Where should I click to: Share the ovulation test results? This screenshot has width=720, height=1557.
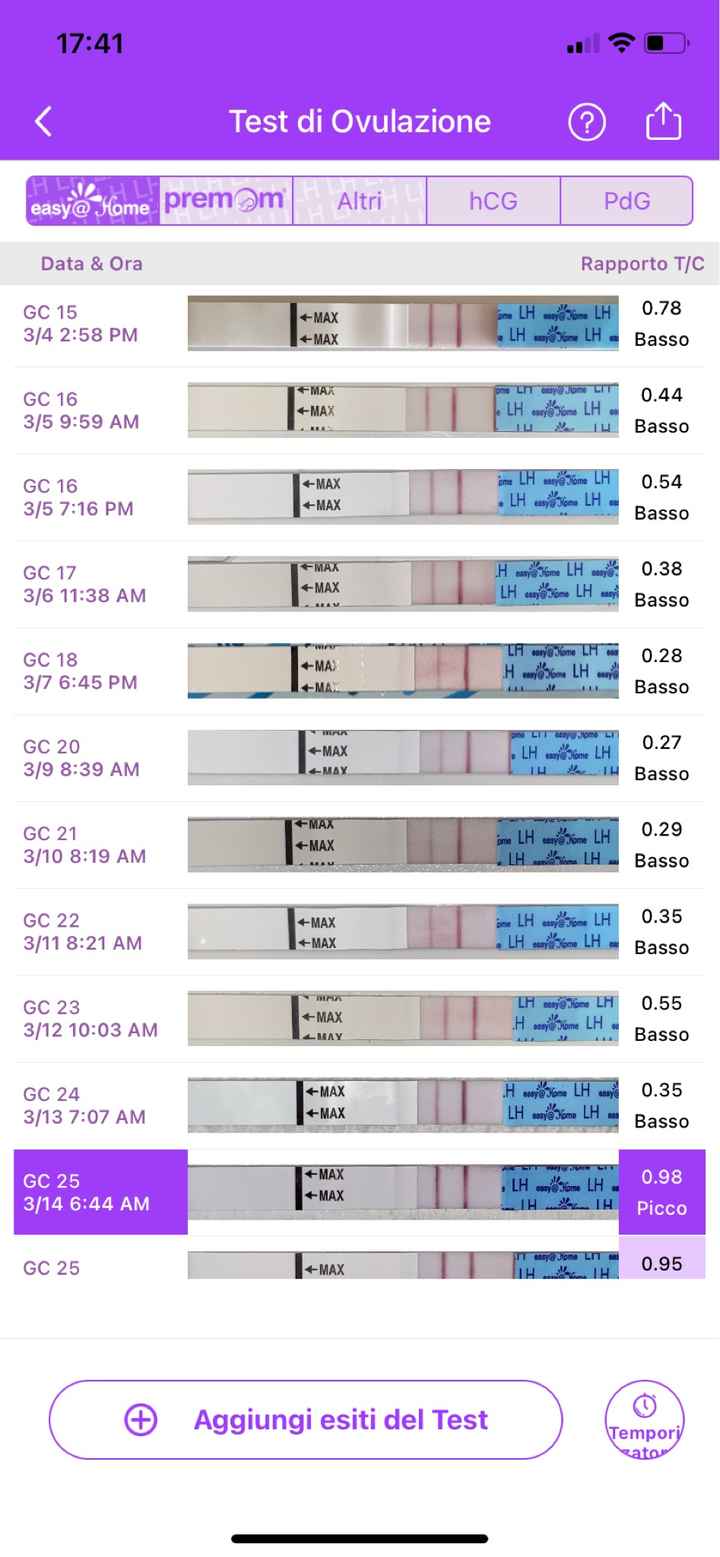point(663,122)
